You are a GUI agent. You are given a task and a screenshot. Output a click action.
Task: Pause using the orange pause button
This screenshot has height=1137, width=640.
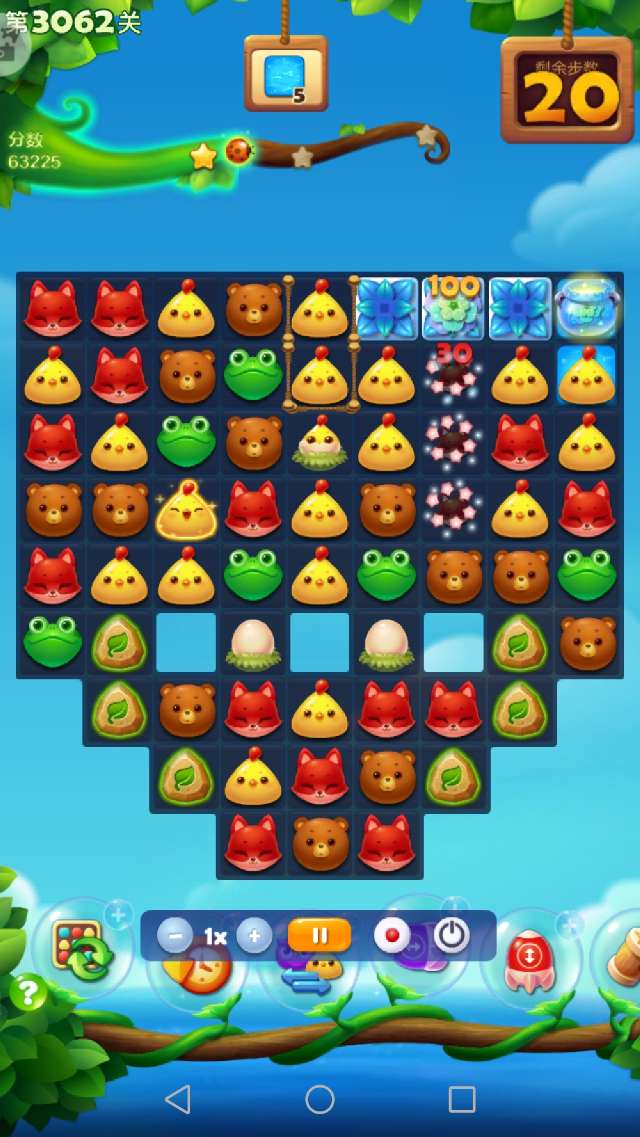[x=320, y=936]
